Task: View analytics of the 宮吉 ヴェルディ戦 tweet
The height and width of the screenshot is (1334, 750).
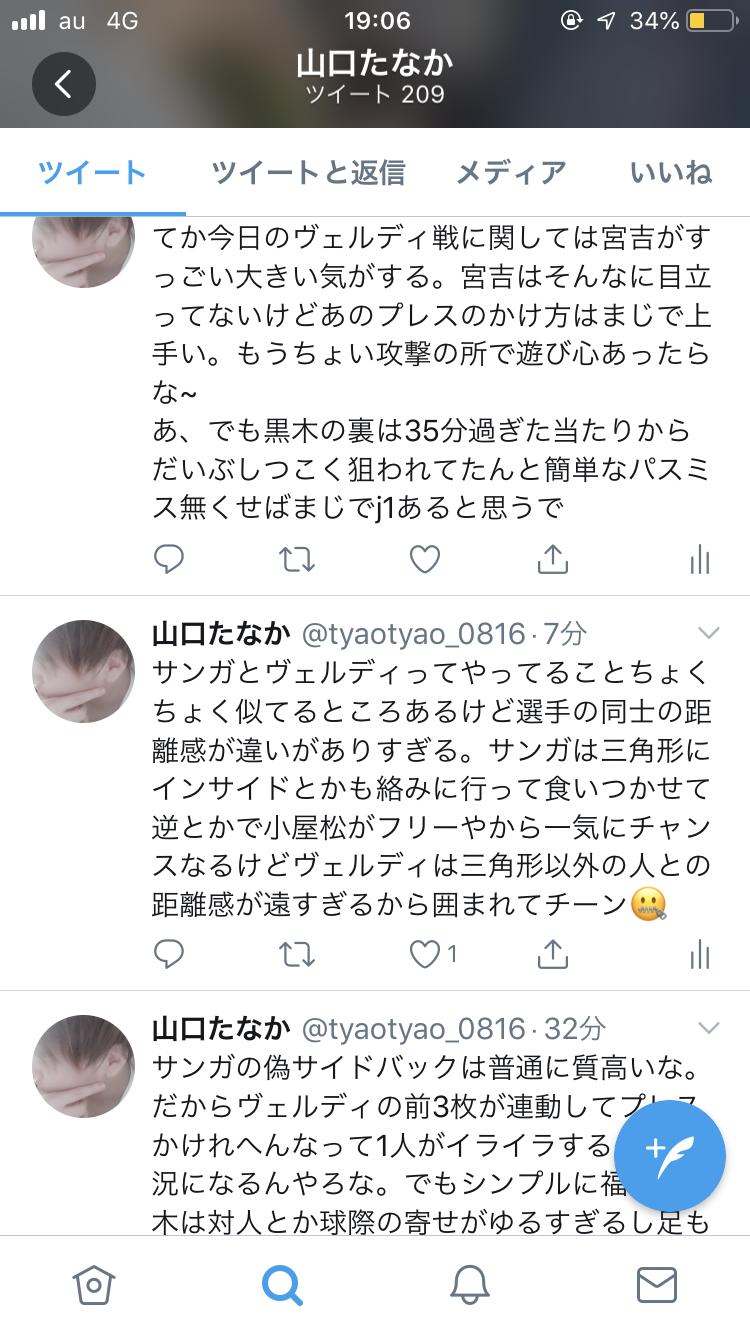Action: pos(699,559)
